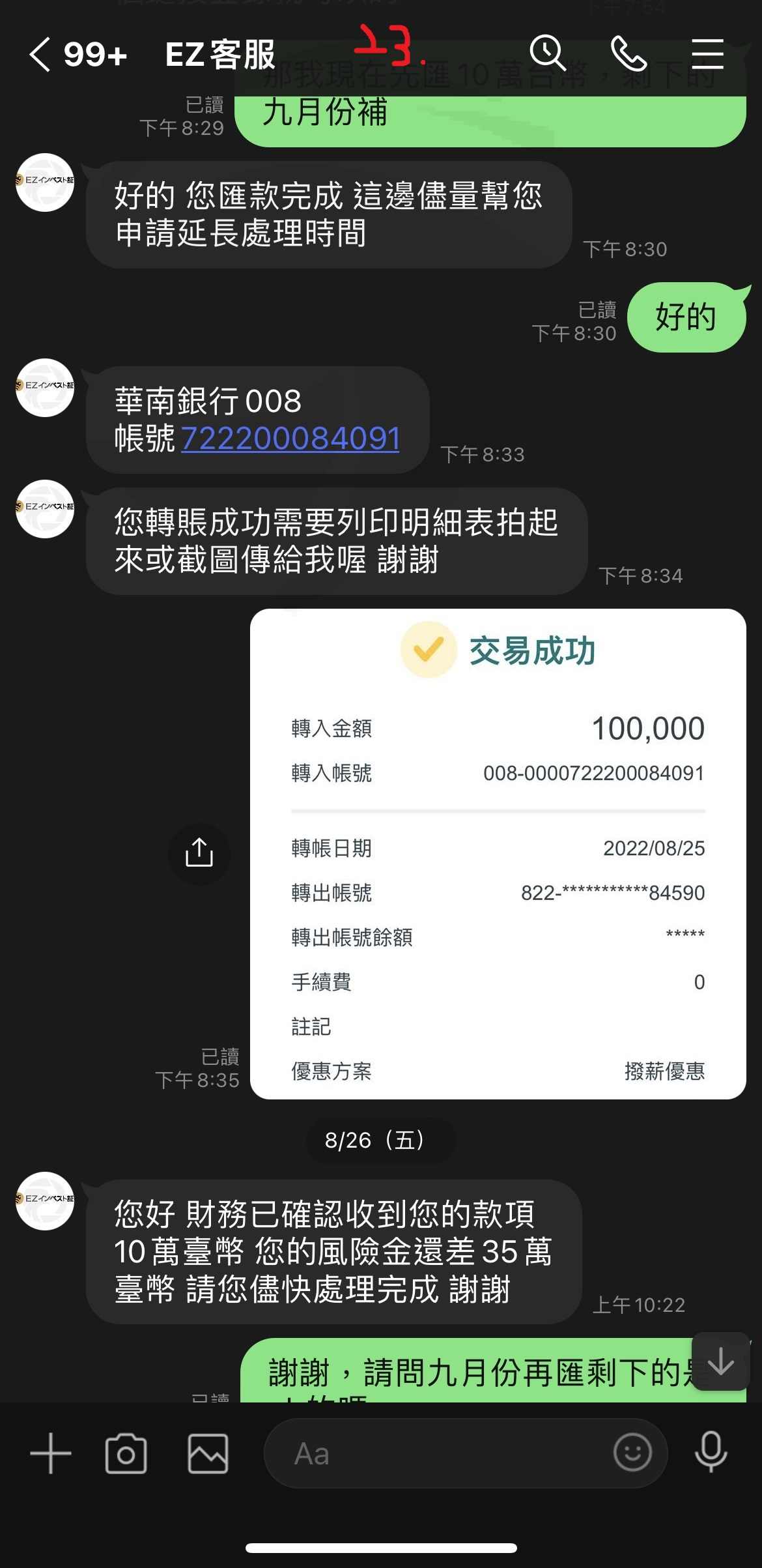Open the emoji and sticker picker

[632, 1453]
